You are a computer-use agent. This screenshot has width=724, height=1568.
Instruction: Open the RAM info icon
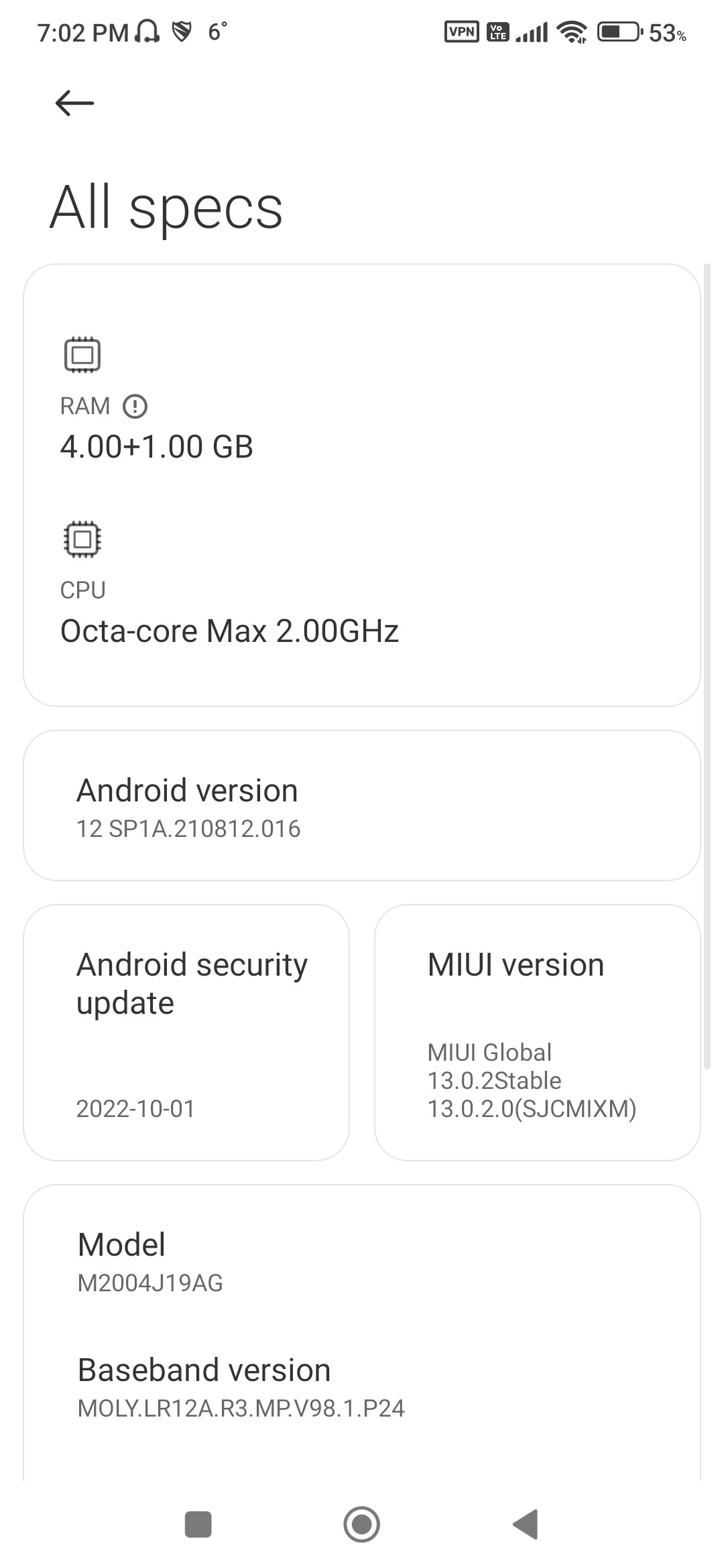[x=135, y=406]
